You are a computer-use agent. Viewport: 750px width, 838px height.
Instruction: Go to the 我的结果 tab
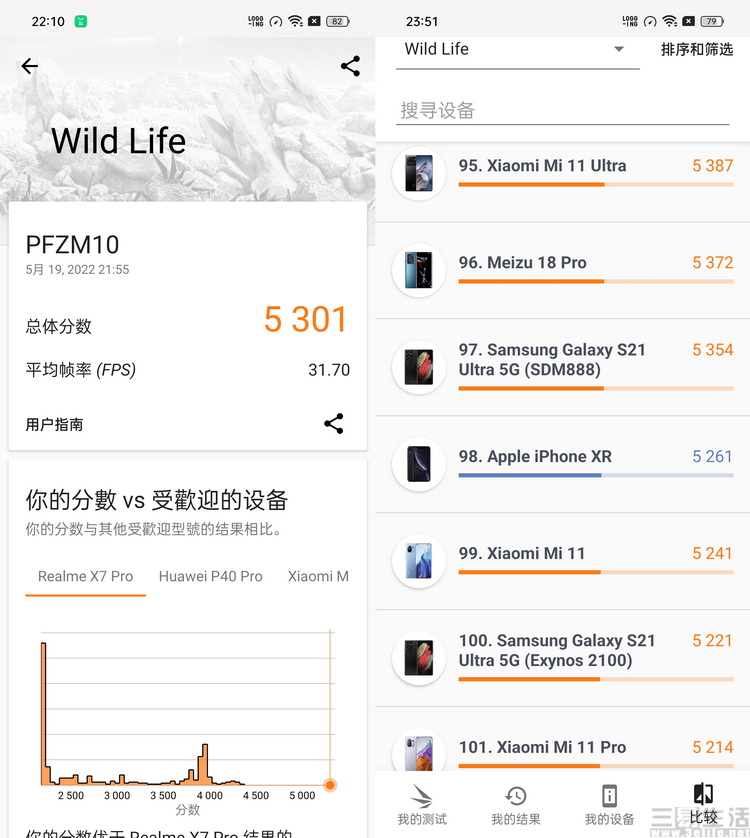[516, 804]
